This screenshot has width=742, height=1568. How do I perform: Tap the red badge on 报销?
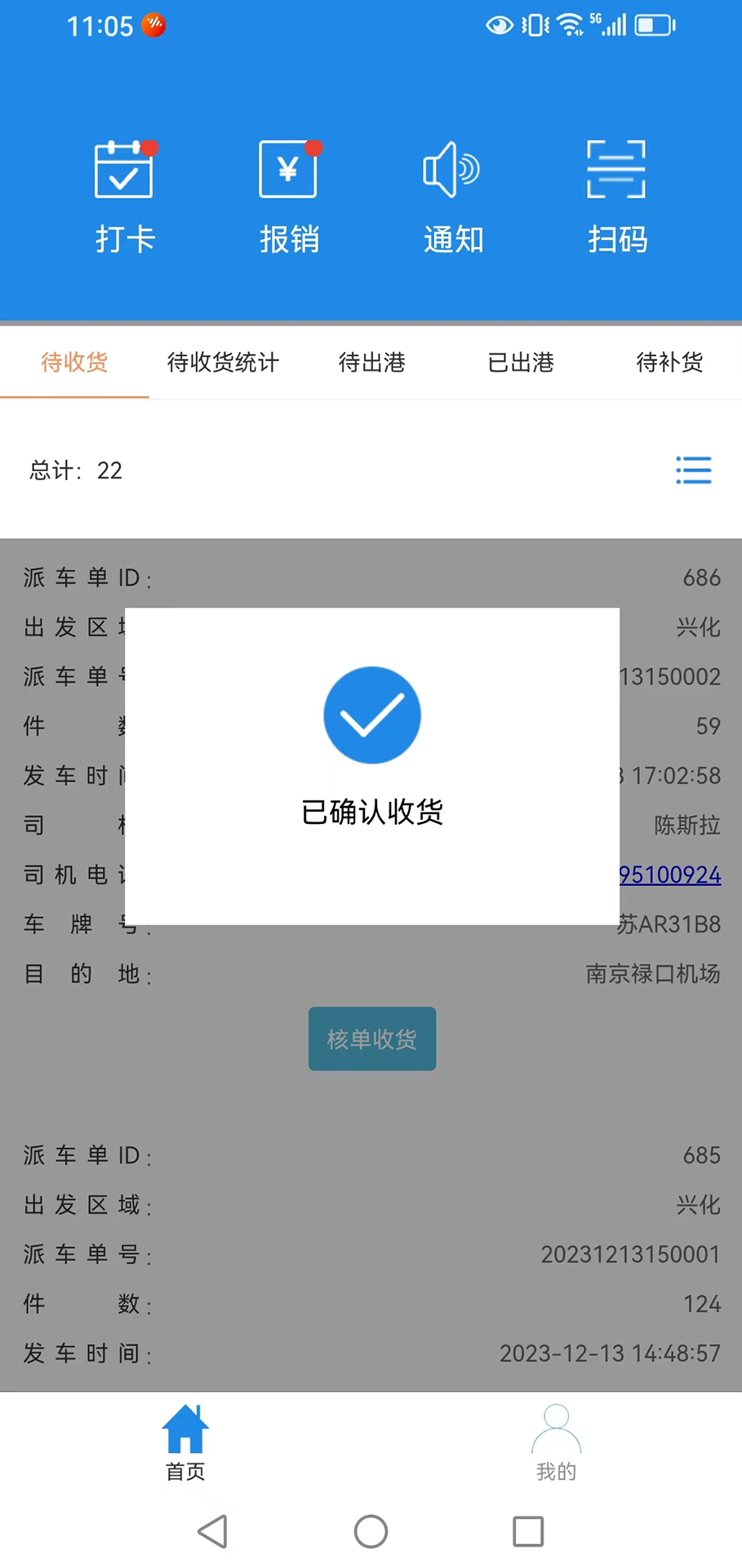(x=314, y=148)
